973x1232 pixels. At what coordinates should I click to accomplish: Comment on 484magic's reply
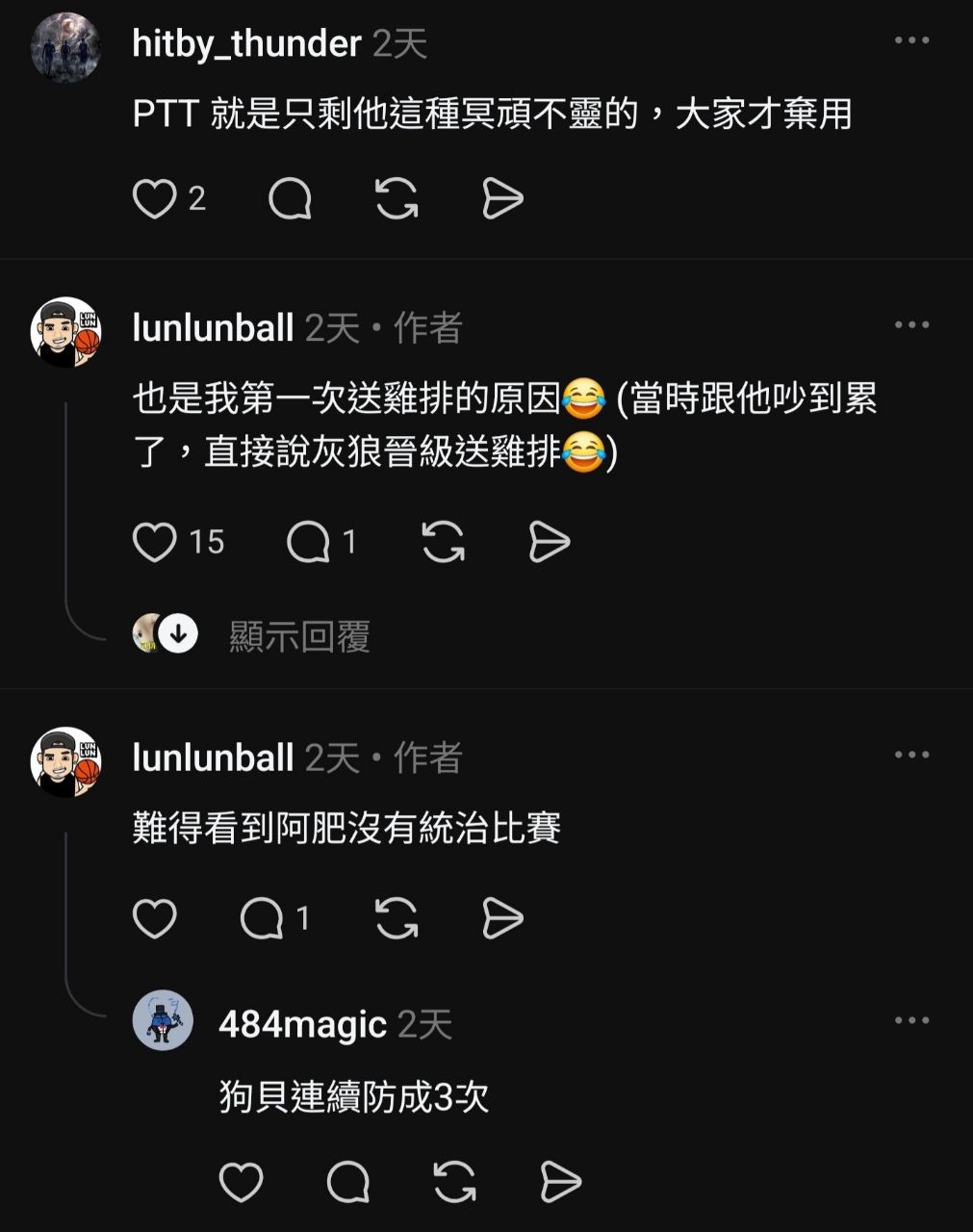click(347, 1181)
